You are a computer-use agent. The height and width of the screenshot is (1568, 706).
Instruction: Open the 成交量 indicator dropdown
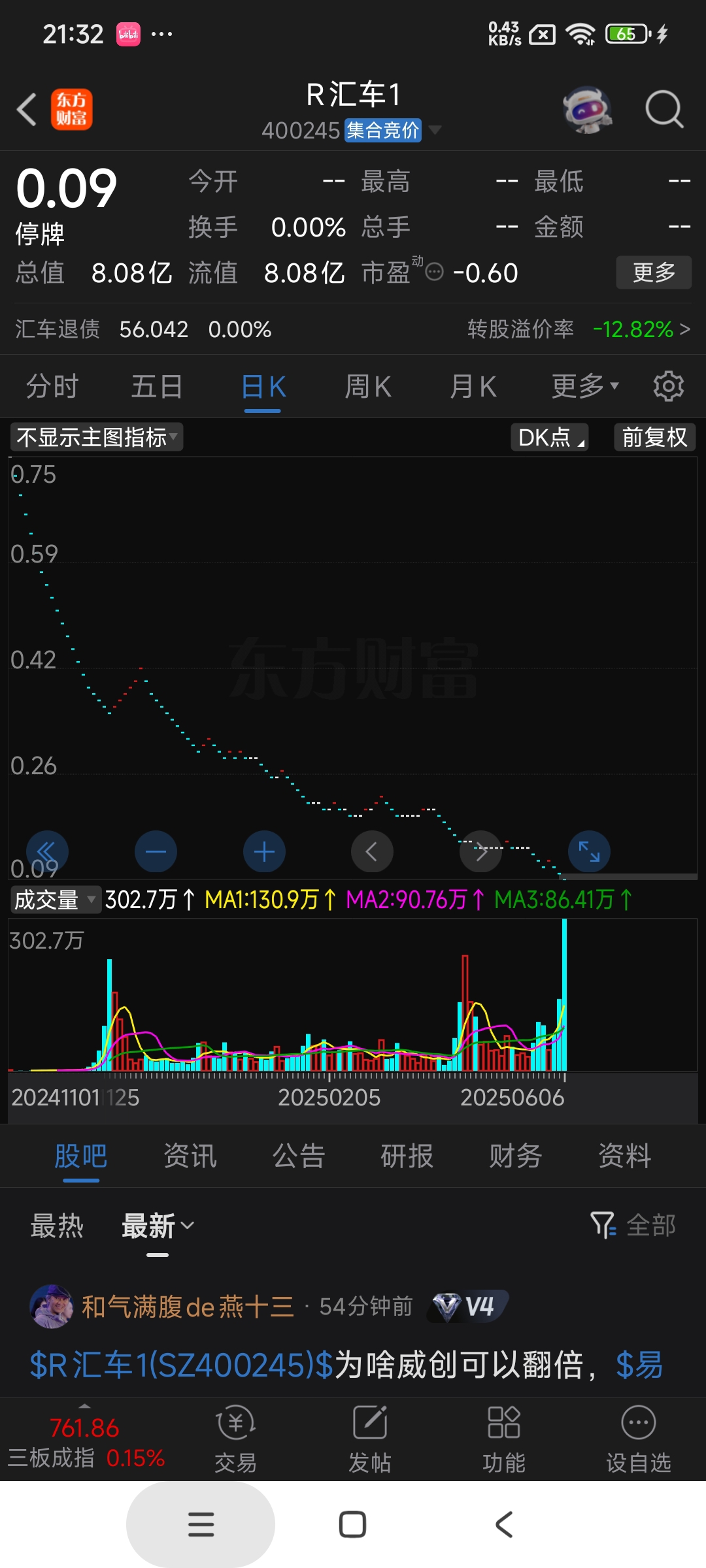[x=55, y=900]
